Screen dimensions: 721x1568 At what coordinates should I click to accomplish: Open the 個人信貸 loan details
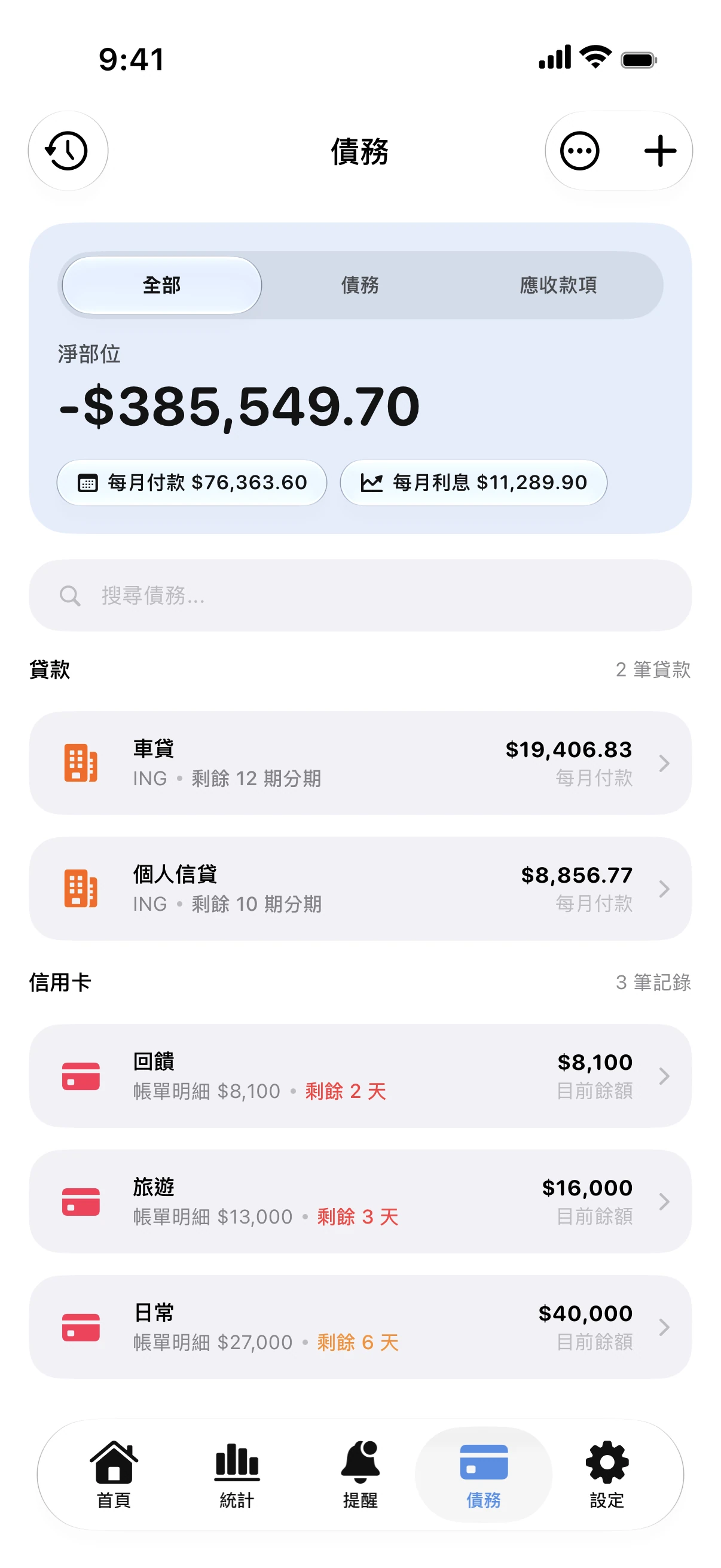(360, 889)
